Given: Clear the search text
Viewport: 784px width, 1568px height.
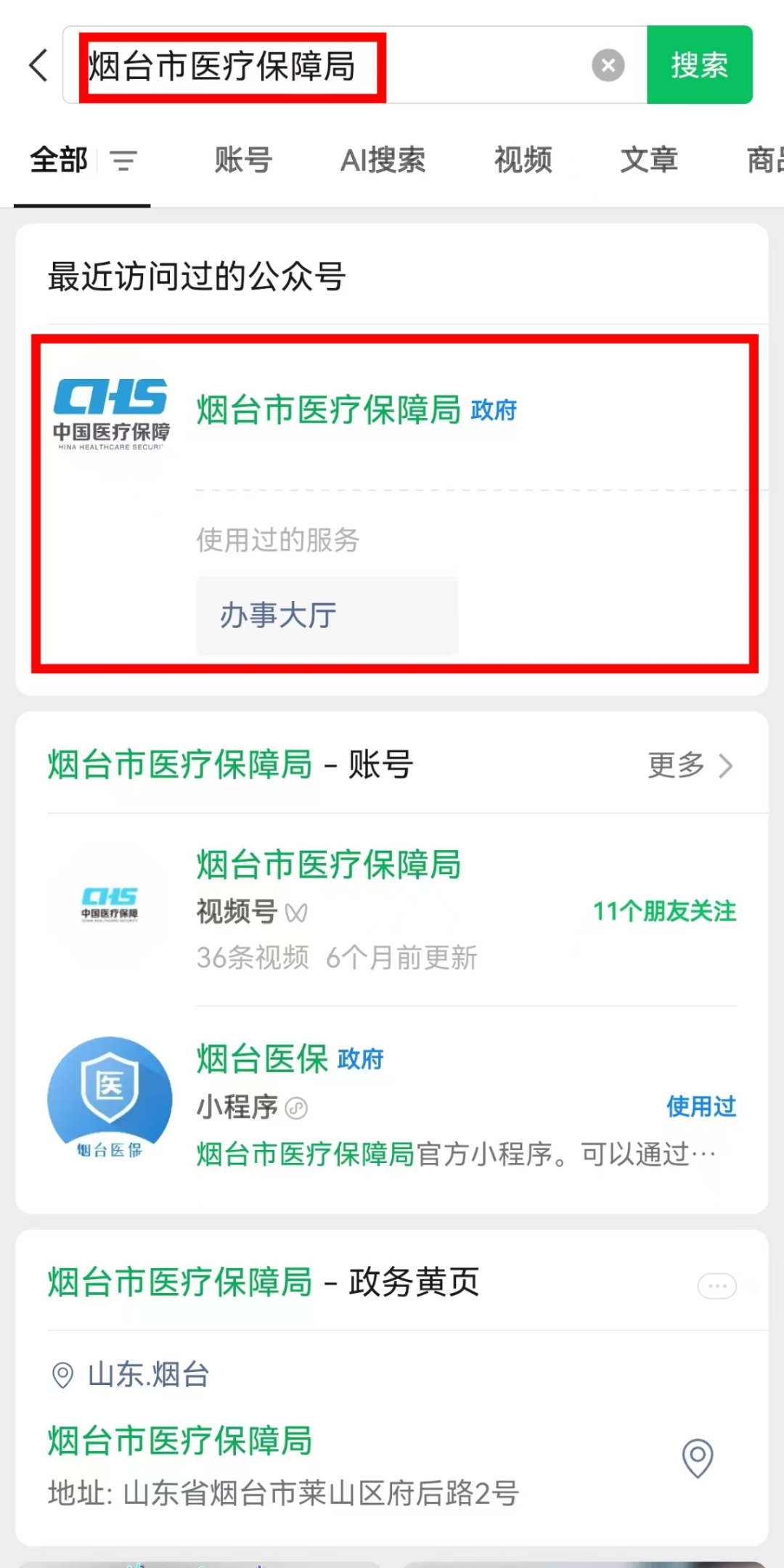Looking at the screenshot, I should point(608,65).
